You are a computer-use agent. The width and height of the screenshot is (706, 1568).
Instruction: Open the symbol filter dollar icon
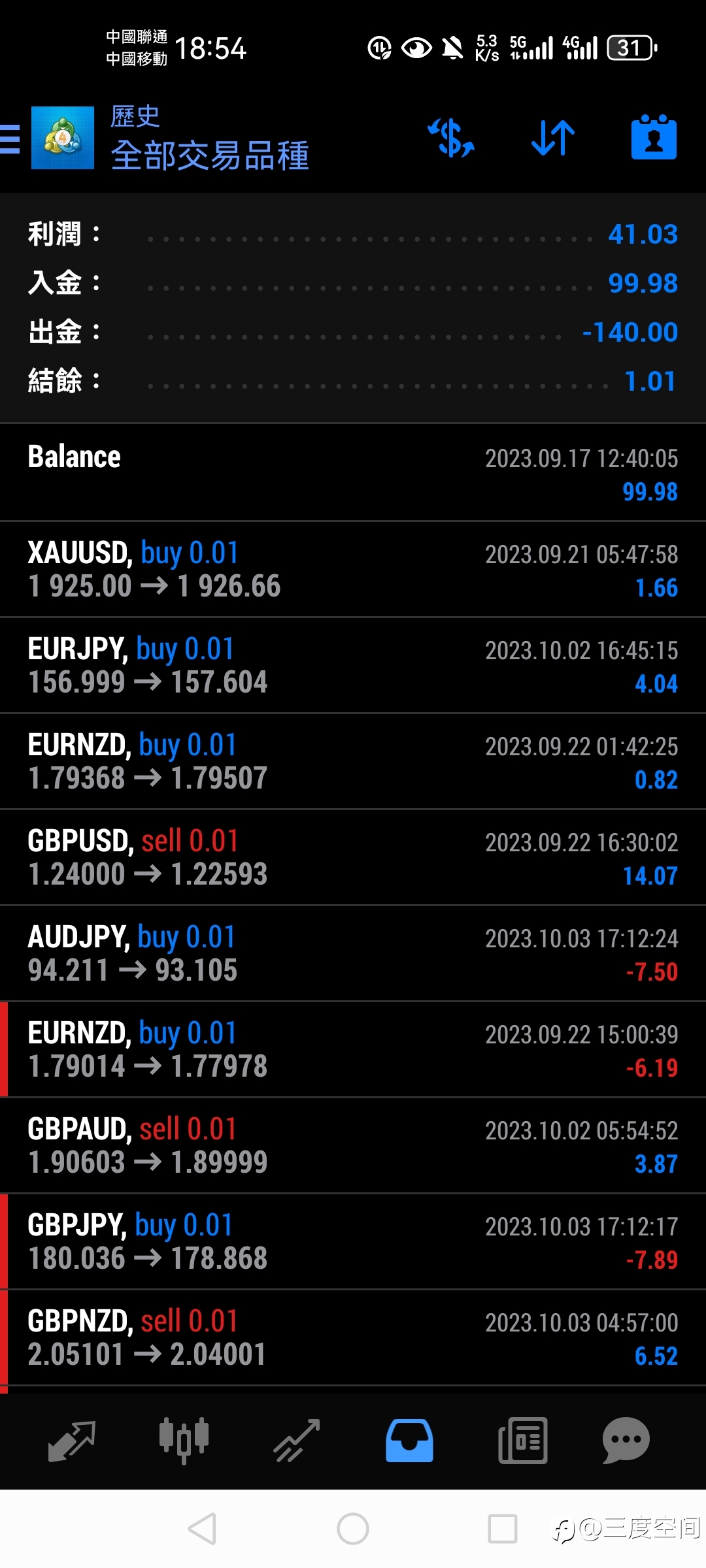coord(451,138)
